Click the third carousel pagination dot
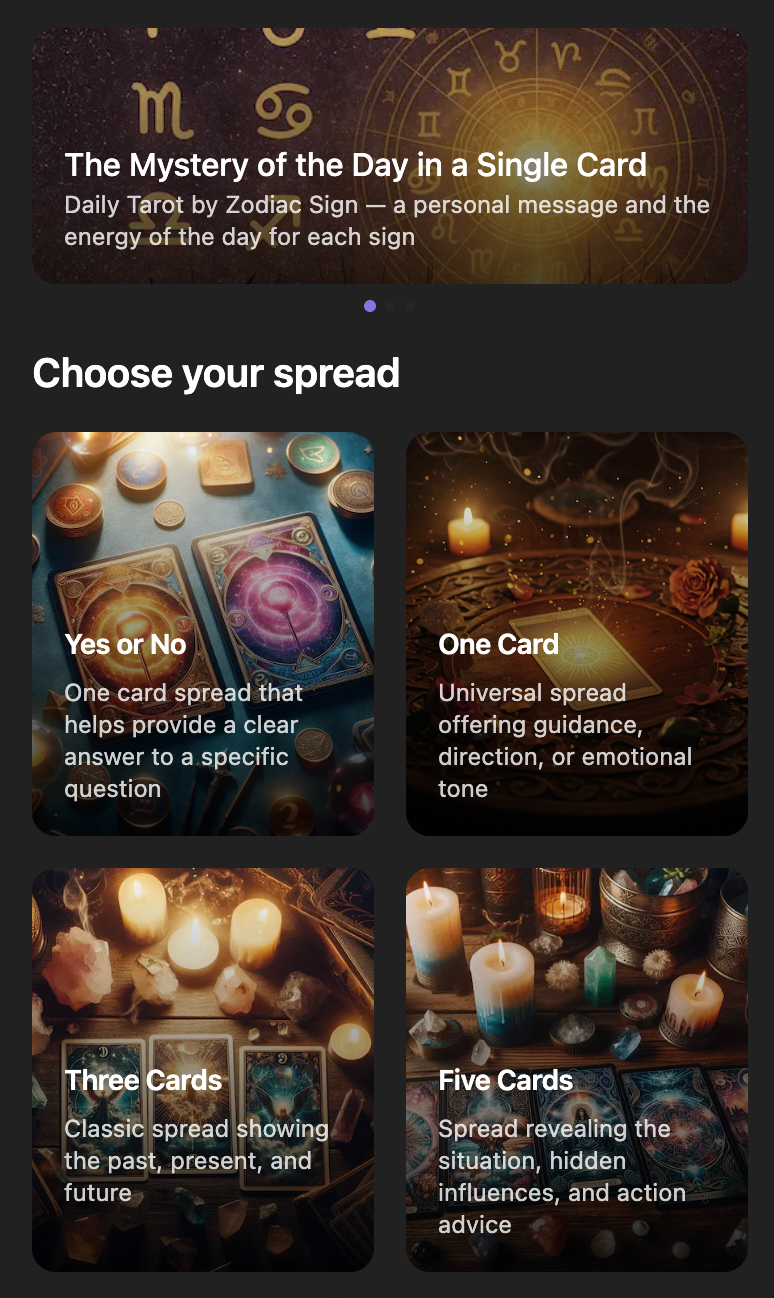 coord(410,306)
